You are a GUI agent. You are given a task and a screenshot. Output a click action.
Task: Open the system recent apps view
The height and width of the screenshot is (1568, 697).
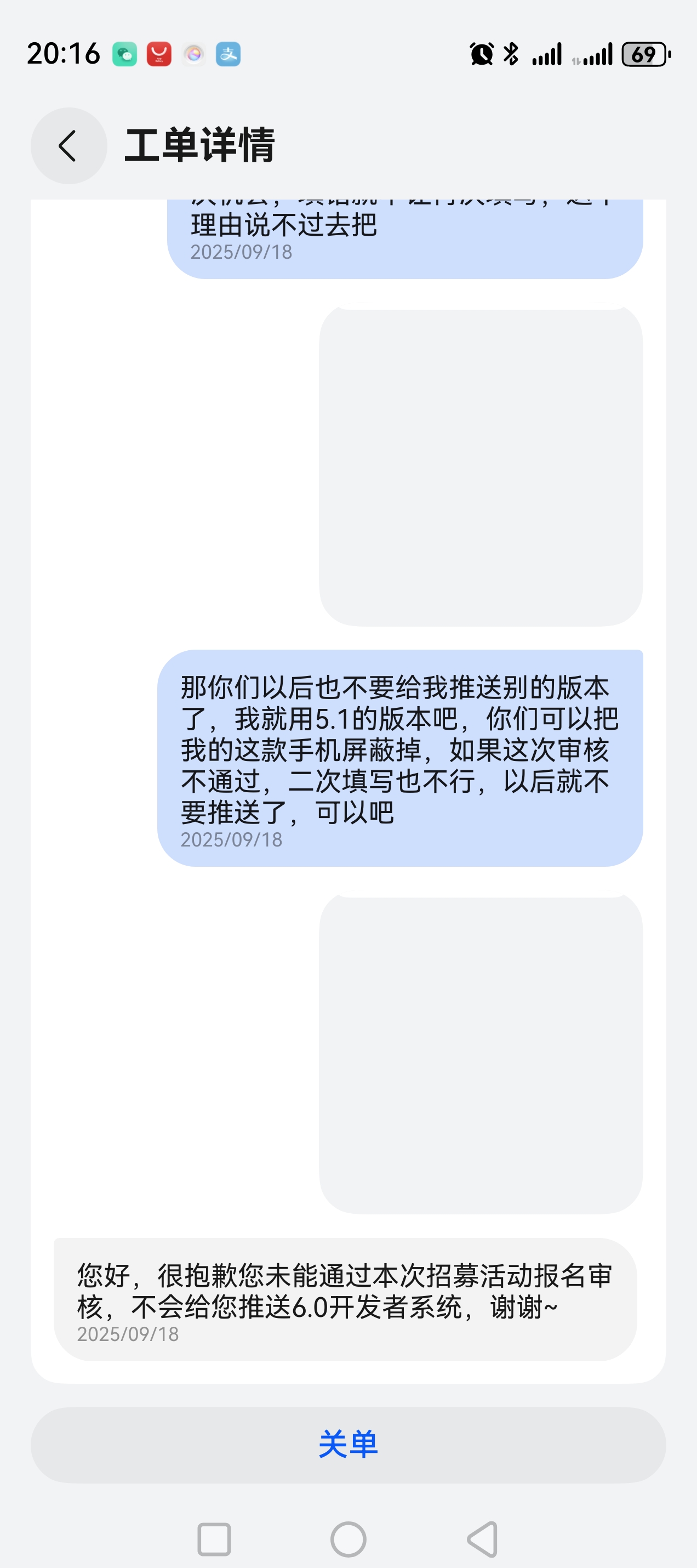214,1539
